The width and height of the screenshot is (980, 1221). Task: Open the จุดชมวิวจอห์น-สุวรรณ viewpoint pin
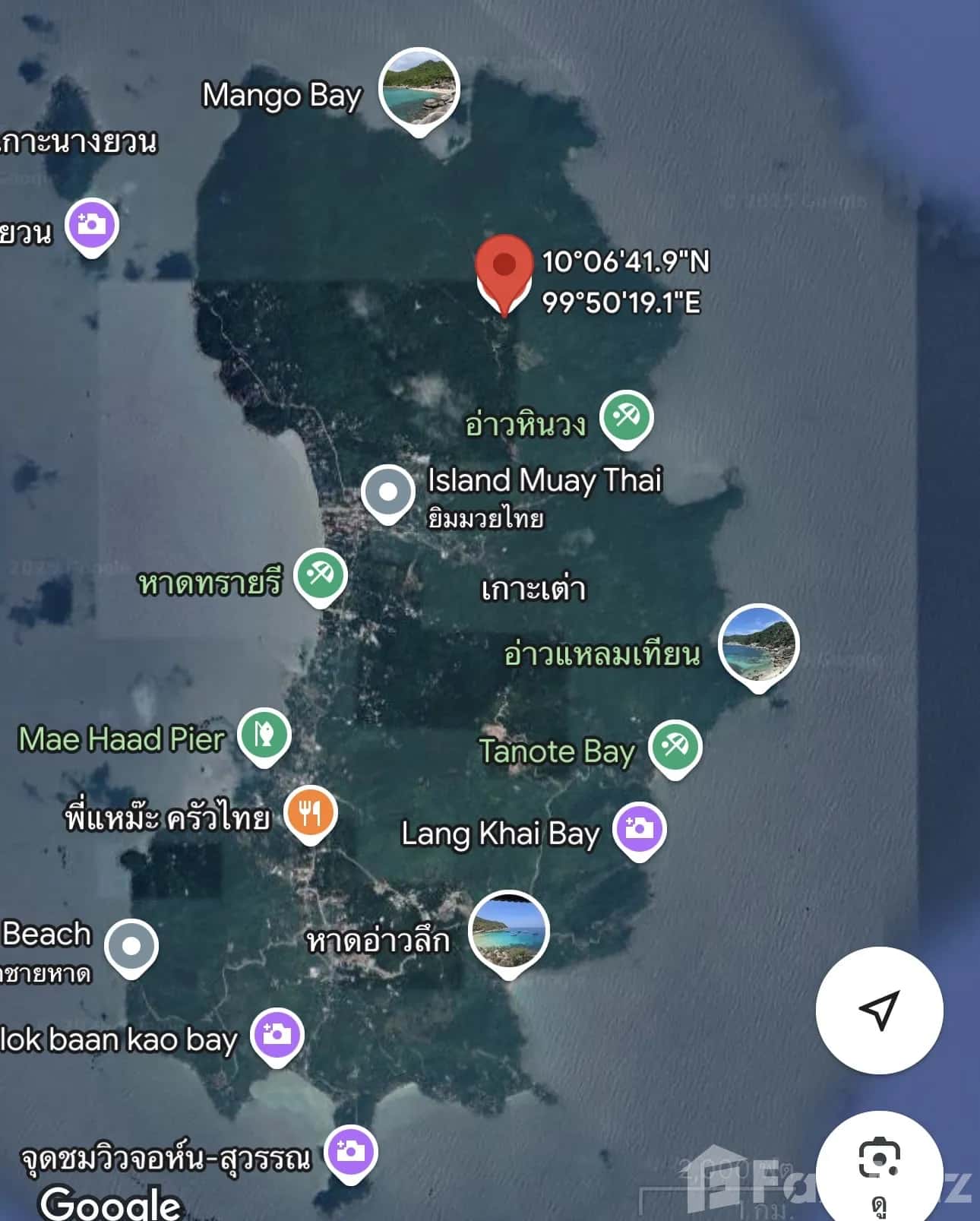(x=350, y=1151)
